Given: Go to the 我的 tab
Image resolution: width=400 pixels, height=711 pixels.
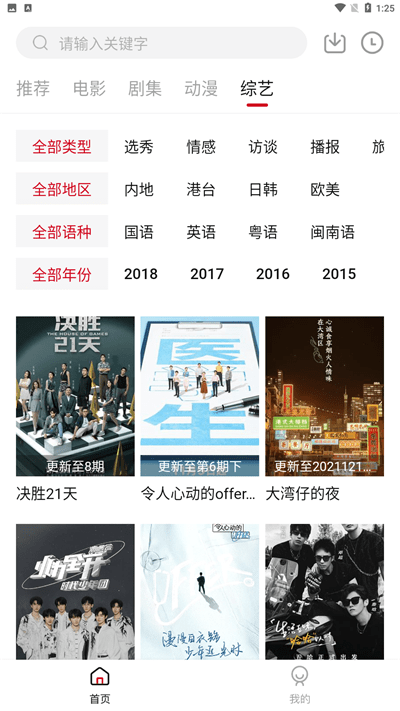Looking at the screenshot, I should (x=300, y=685).
